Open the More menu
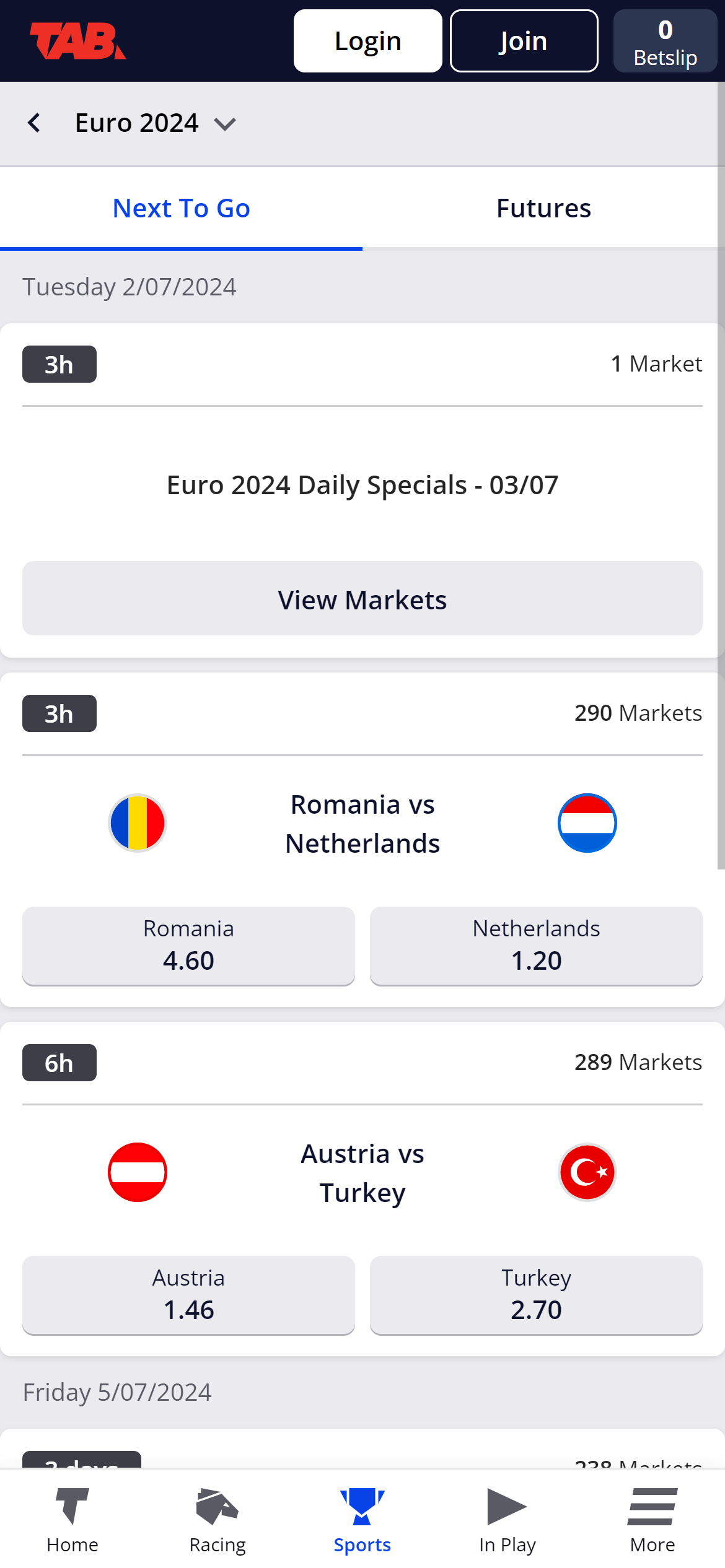This screenshot has height=1568, width=725. click(652, 1520)
